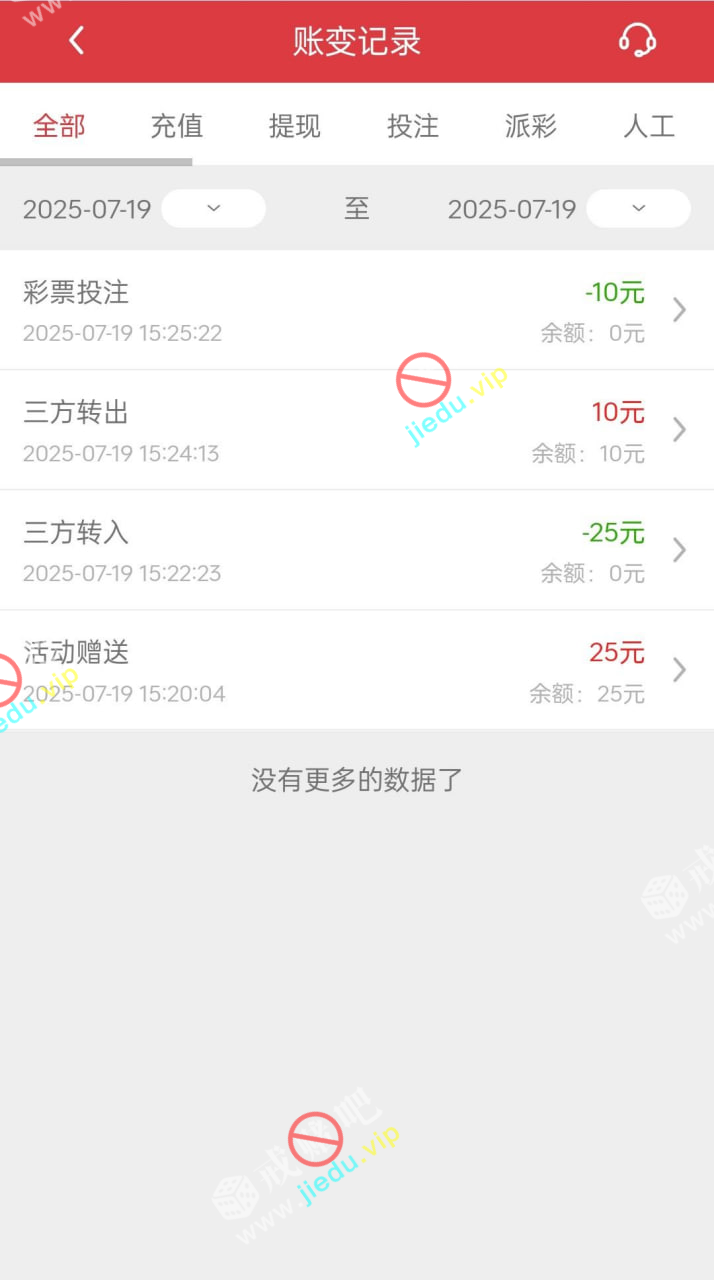Open the 三方转入 record
The width and height of the screenshot is (714, 1280).
pyautogui.click(x=356, y=550)
